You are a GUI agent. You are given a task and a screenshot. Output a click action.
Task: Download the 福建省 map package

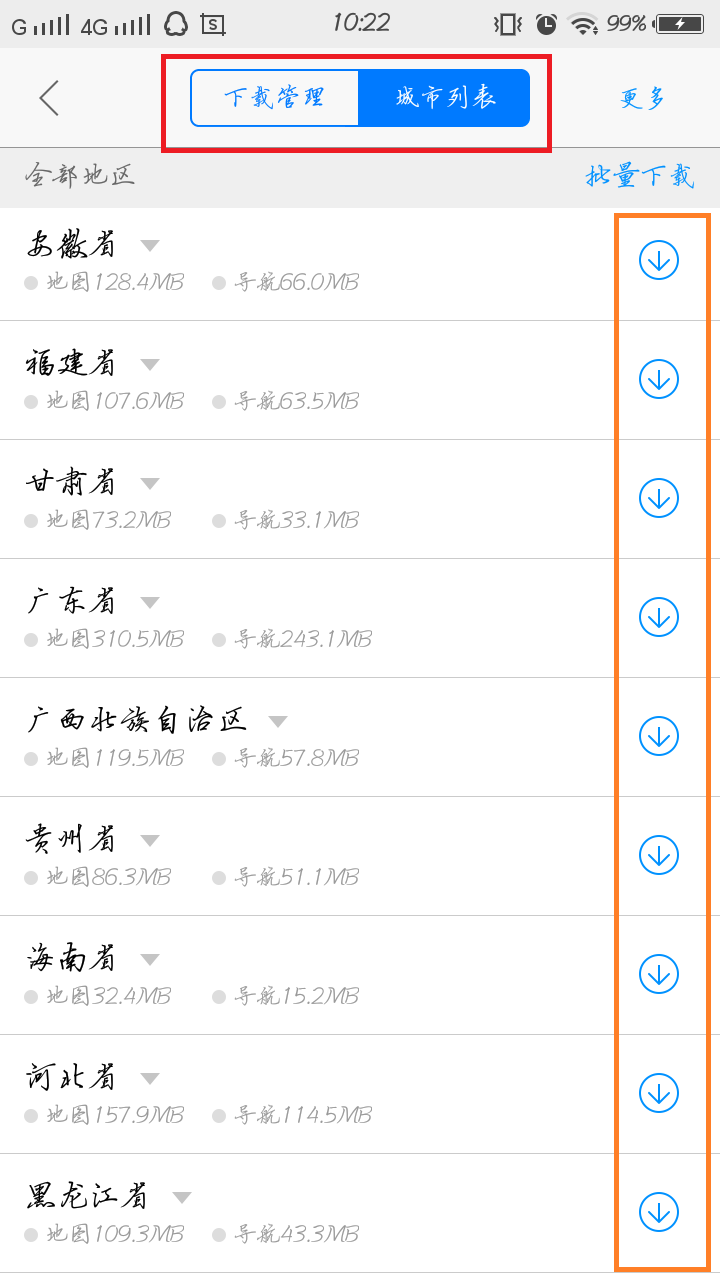(x=659, y=380)
